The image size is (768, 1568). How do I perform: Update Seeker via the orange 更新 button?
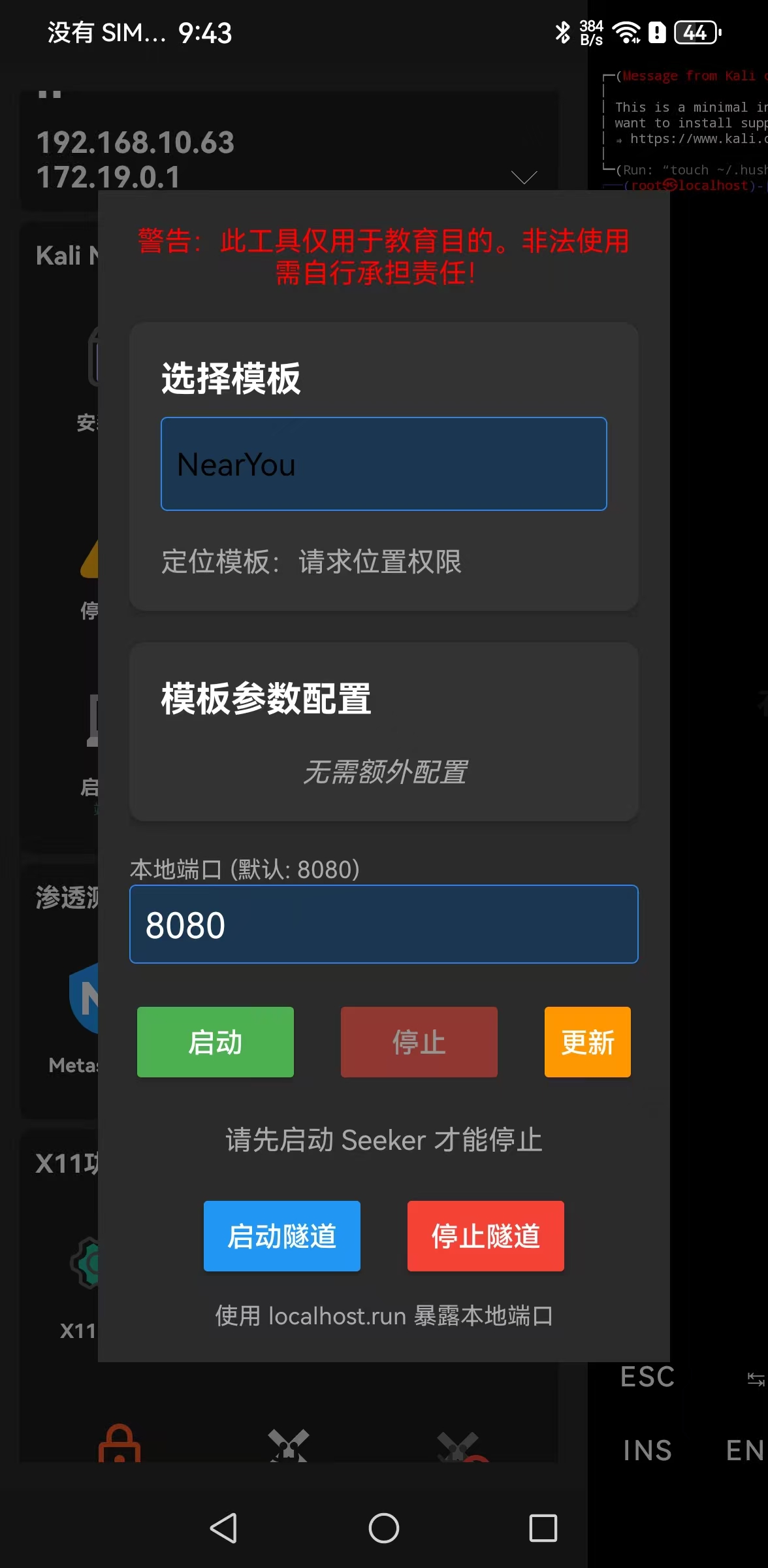[587, 1042]
